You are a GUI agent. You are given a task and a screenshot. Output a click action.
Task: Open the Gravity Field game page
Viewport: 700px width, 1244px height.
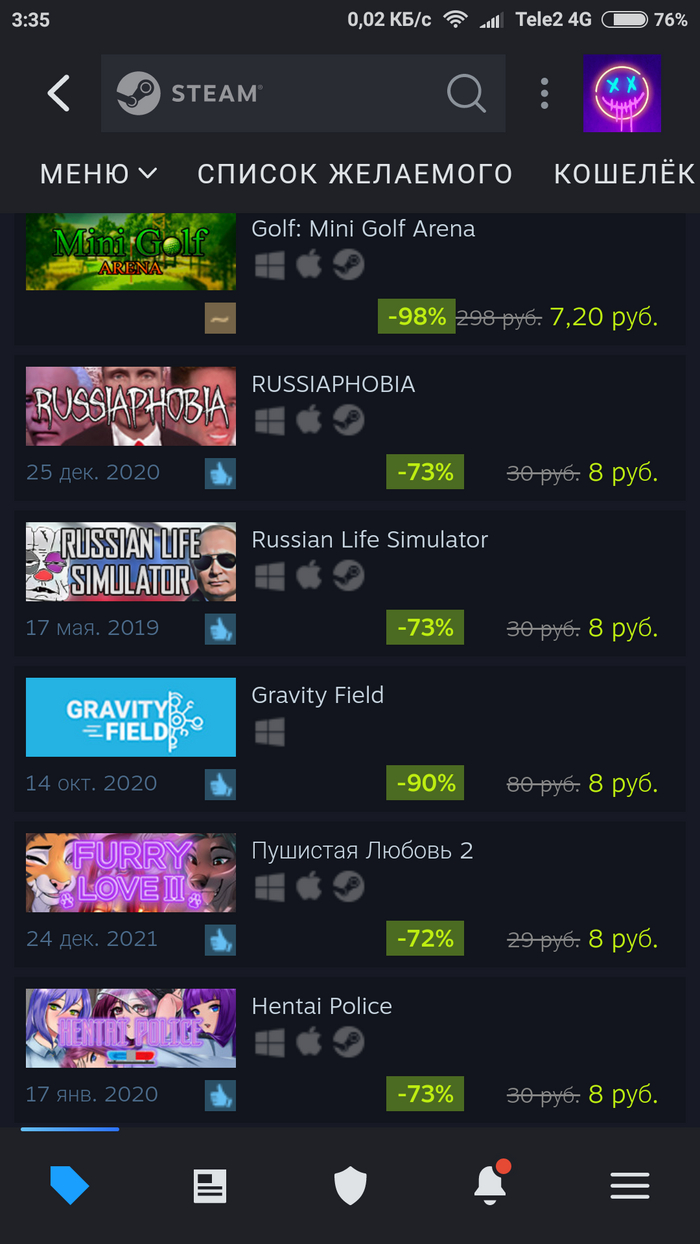pyautogui.click(x=317, y=695)
